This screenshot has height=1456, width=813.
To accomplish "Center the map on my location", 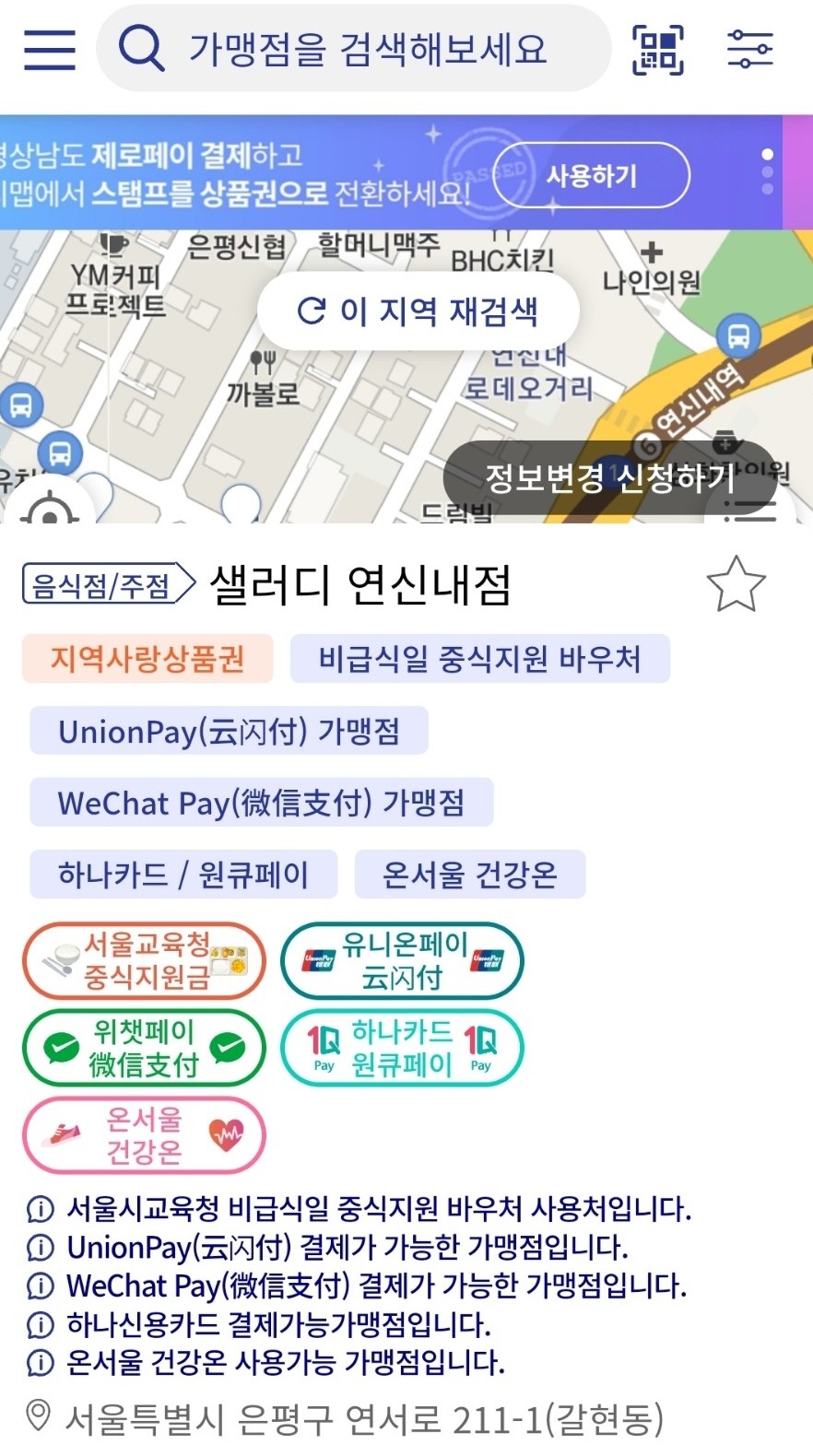I will (48, 510).
